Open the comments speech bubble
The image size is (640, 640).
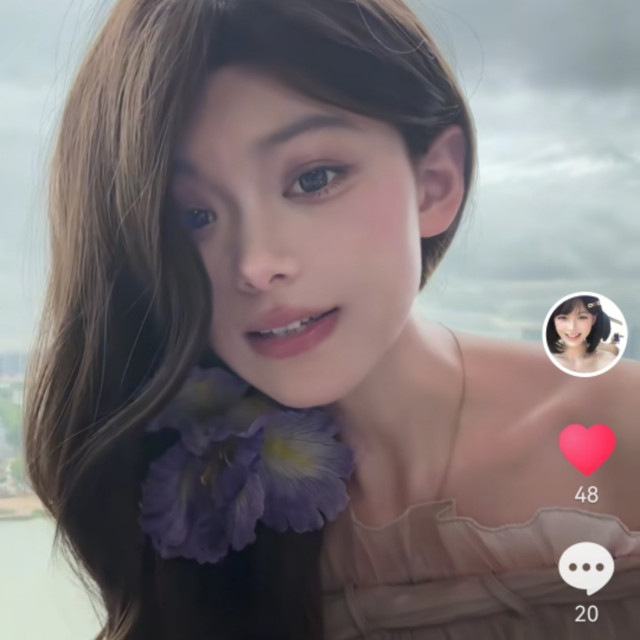[586, 570]
